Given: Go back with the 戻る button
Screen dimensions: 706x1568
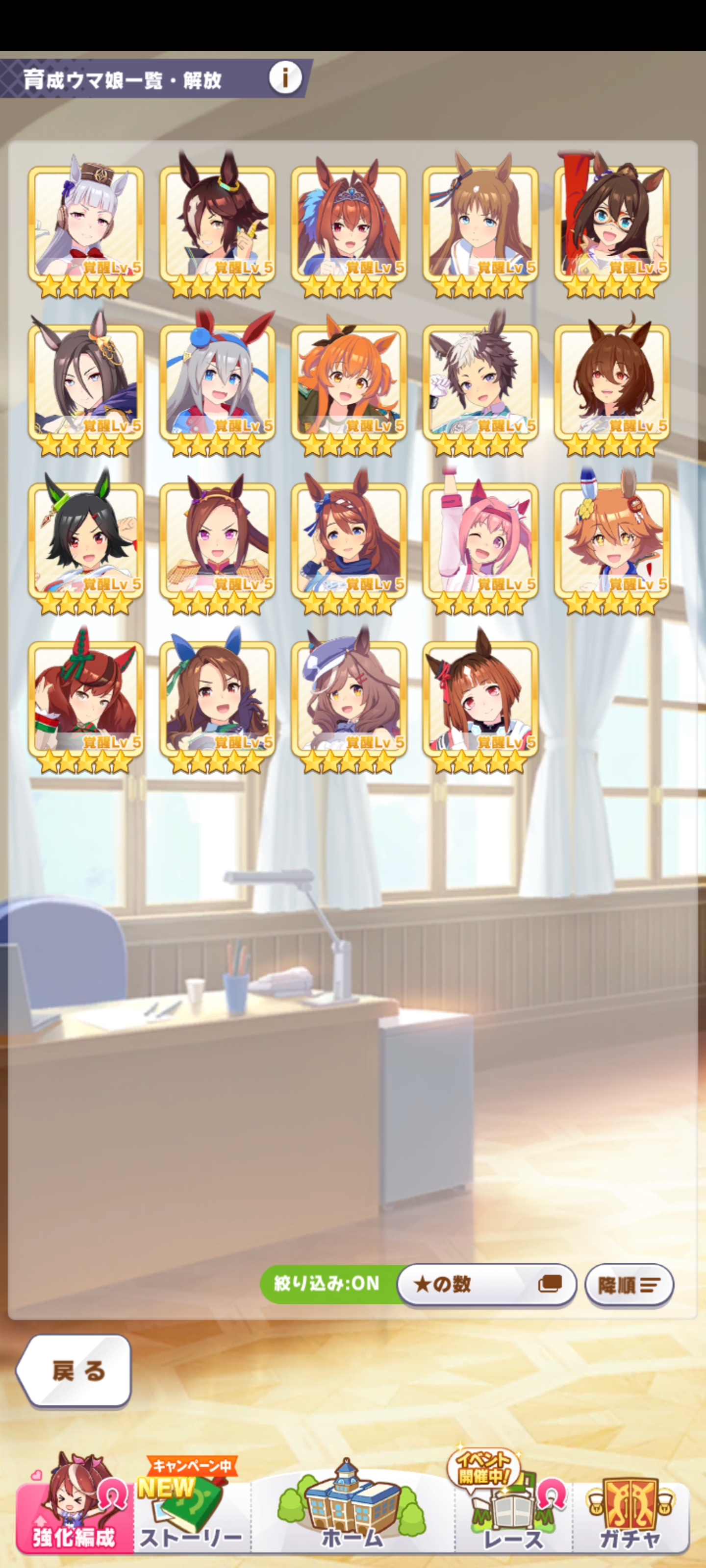Looking at the screenshot, I should [x=76, y=1371].
